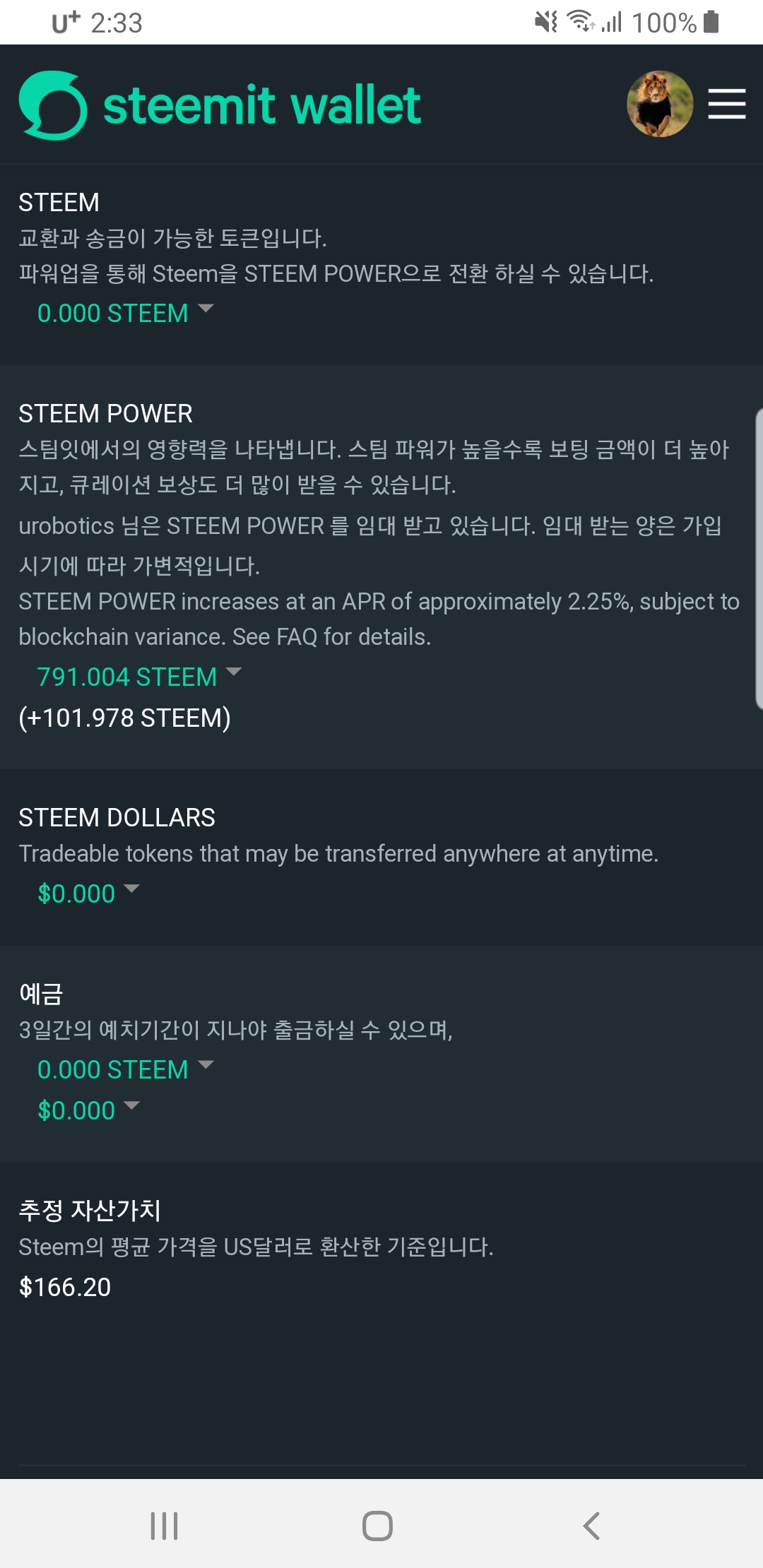The height and width of the screenshot is (1568, 763).
Task: Return to the home screen
Action: (x=377, y=1526)
